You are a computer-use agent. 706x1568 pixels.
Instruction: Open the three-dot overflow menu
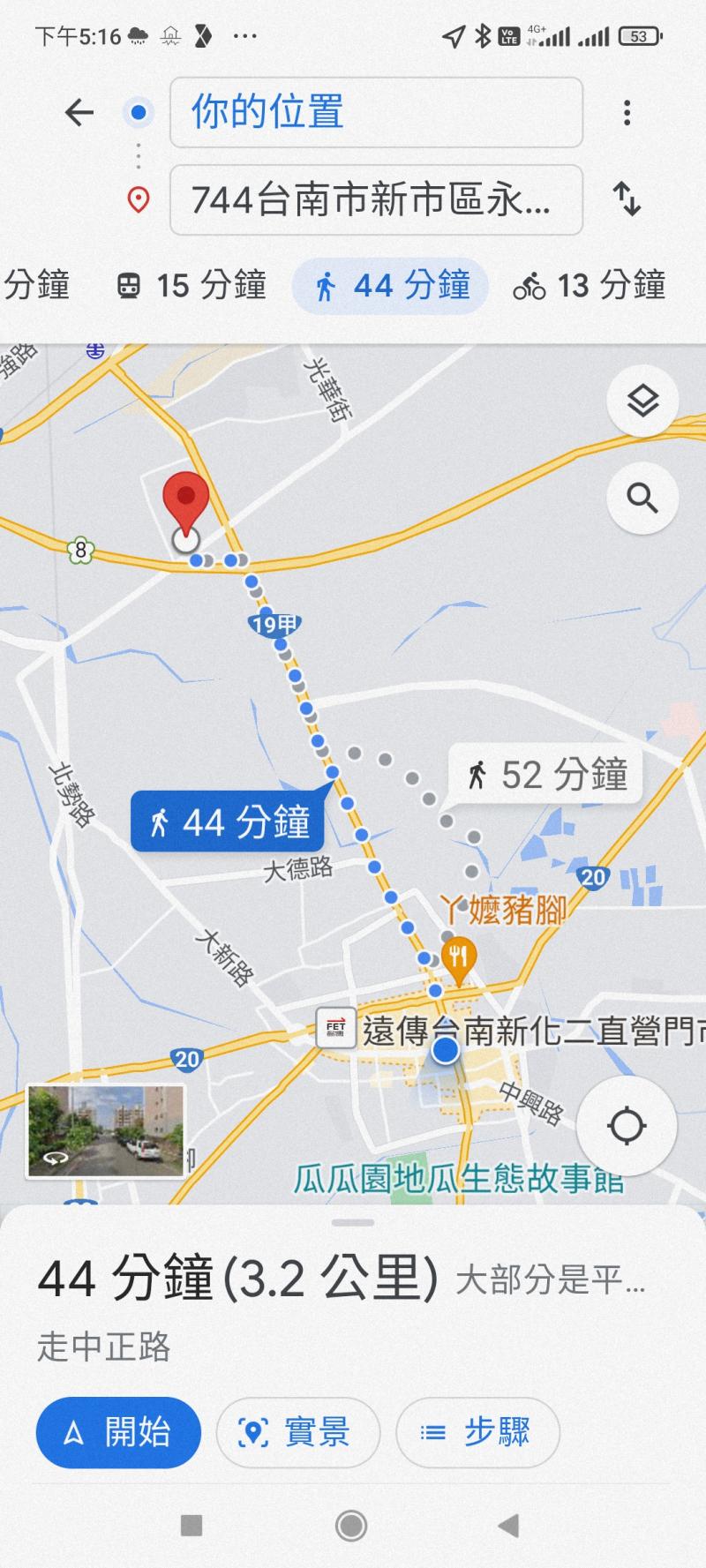coord(627,112)
